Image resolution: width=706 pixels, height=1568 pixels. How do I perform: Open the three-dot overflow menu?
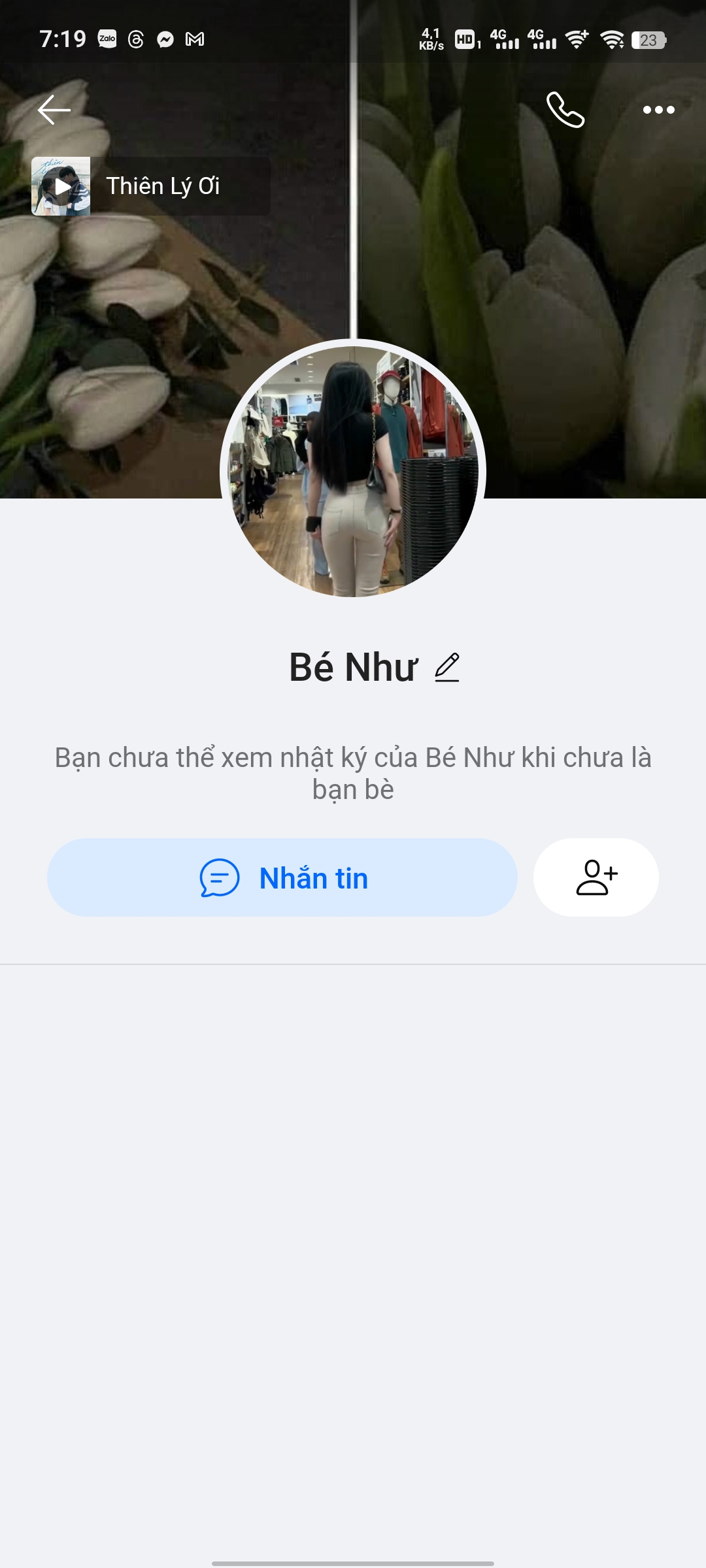[658, 110]
